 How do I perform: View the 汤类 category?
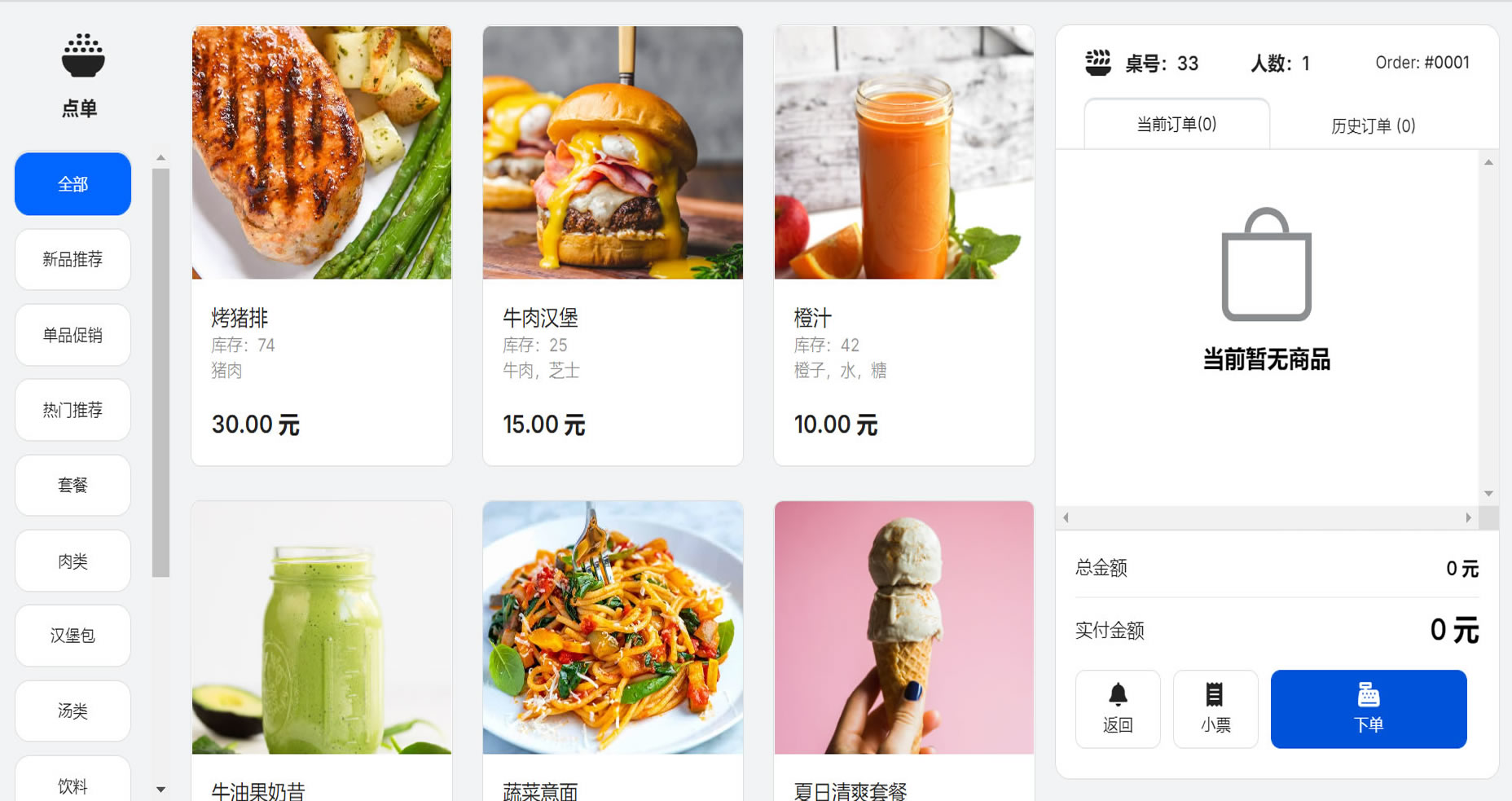pos(73,711)
